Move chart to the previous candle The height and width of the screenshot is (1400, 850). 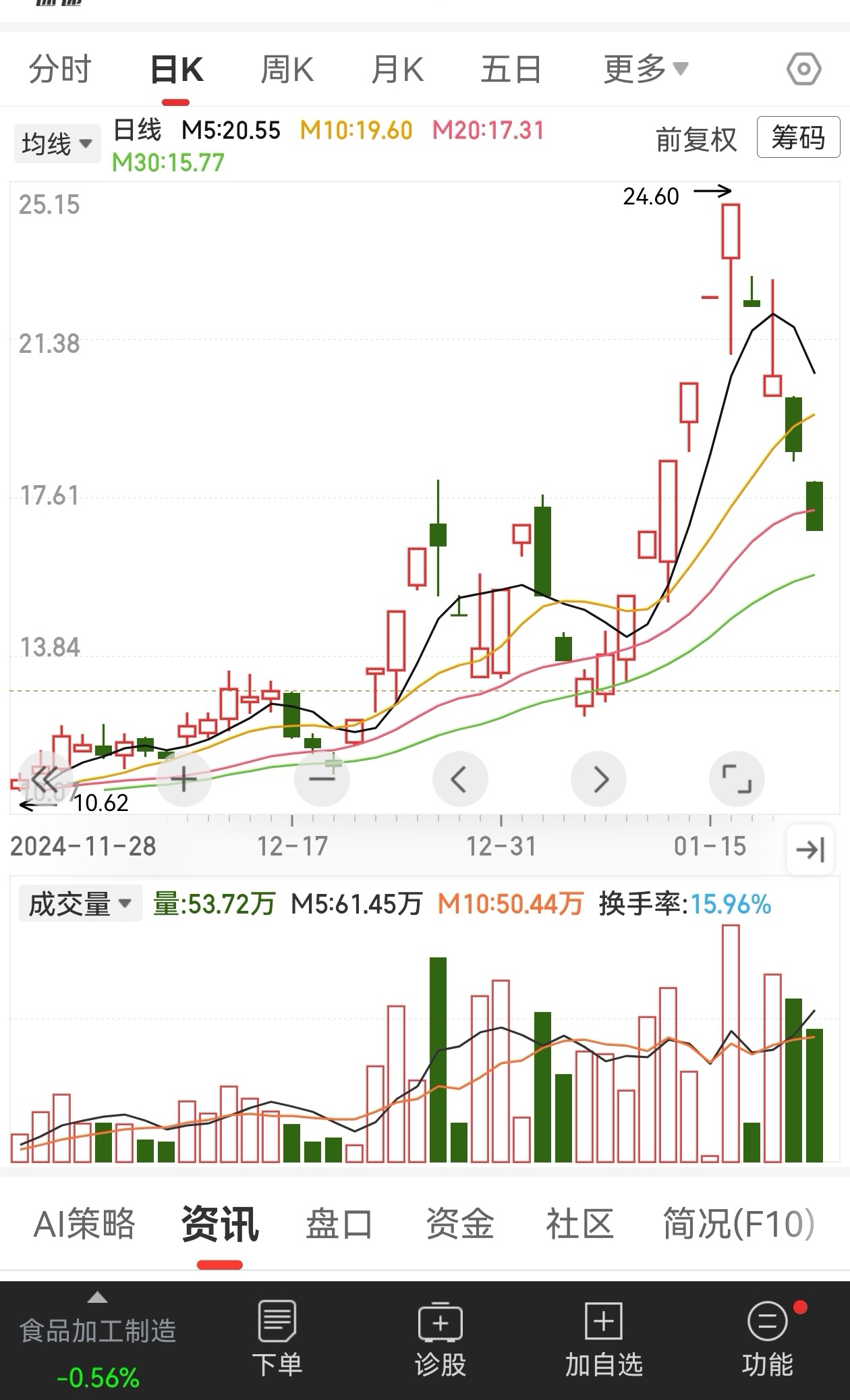(460, 780)
